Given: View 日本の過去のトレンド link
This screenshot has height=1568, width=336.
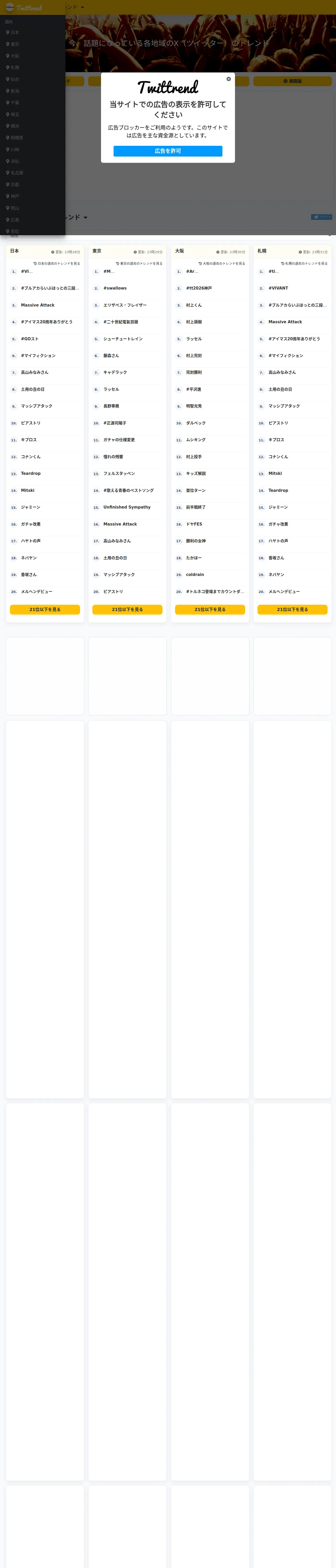Looking at the screenshot, I should [x=57, y=264].
